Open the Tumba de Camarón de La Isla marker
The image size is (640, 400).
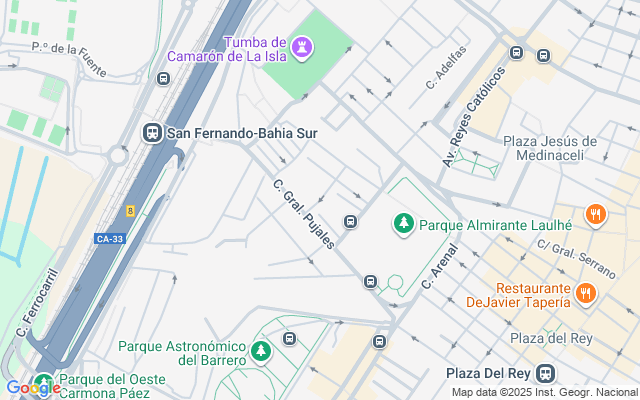click(302, 48)
